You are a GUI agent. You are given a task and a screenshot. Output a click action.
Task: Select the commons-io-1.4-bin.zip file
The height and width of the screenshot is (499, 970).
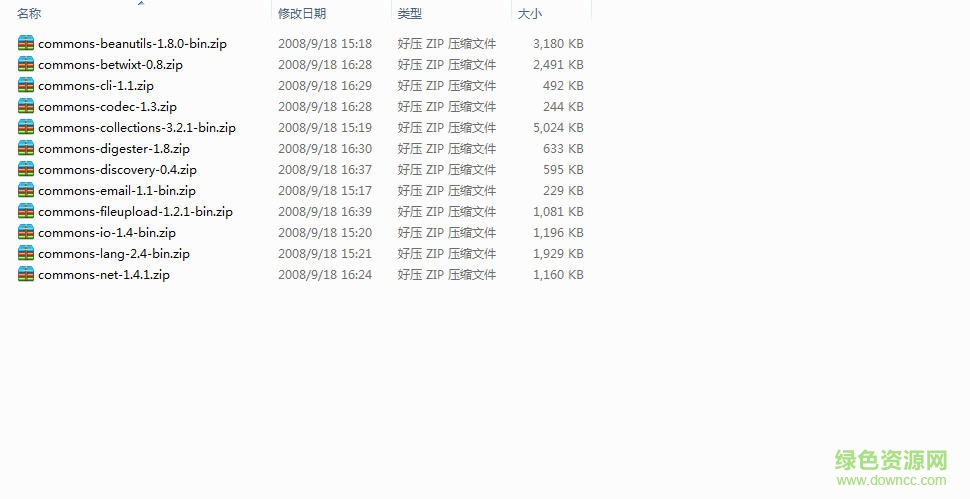[106, 233]
